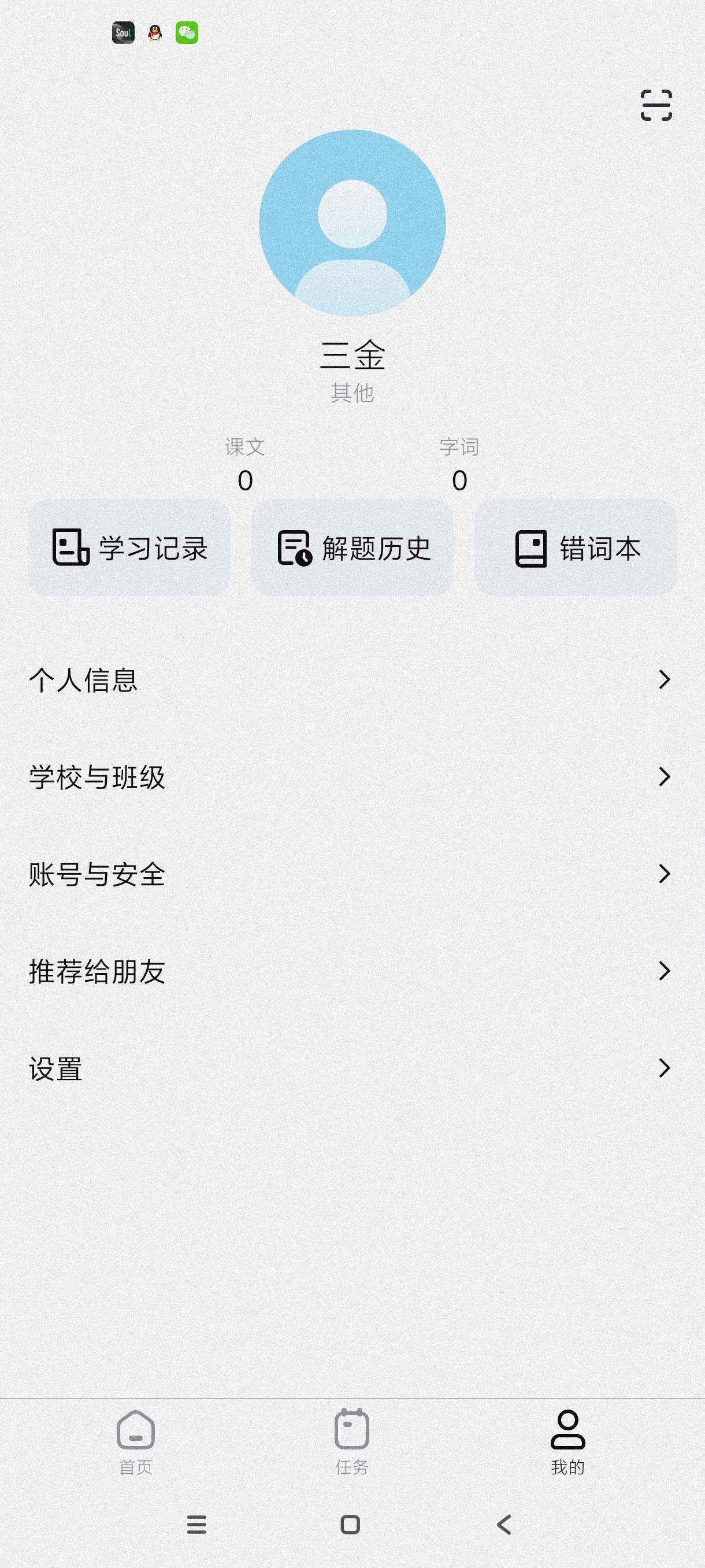Tap the system home button

click(350, 1524)
